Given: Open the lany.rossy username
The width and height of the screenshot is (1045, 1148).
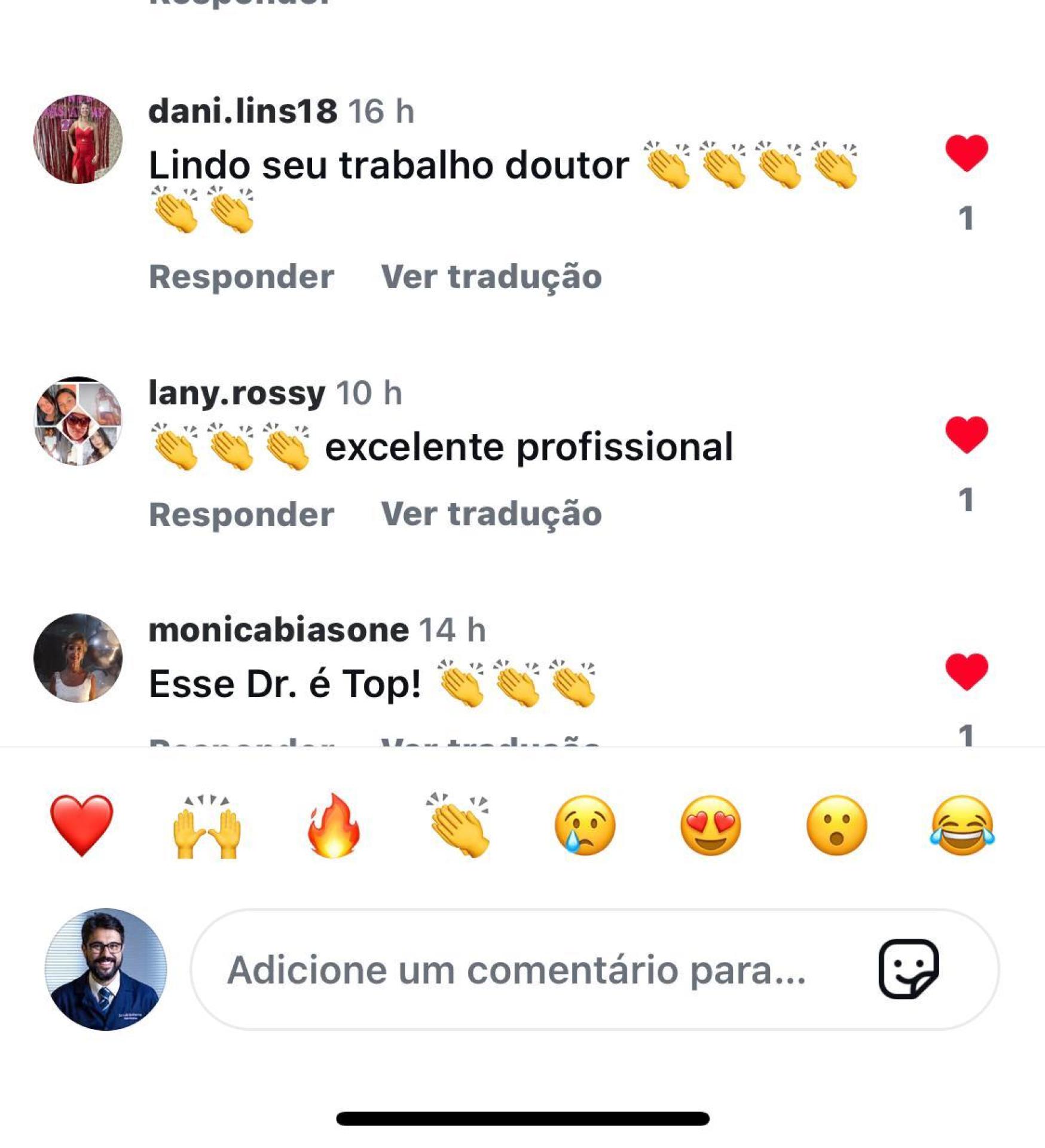Looking at the screenshot, I should [237, 393].
